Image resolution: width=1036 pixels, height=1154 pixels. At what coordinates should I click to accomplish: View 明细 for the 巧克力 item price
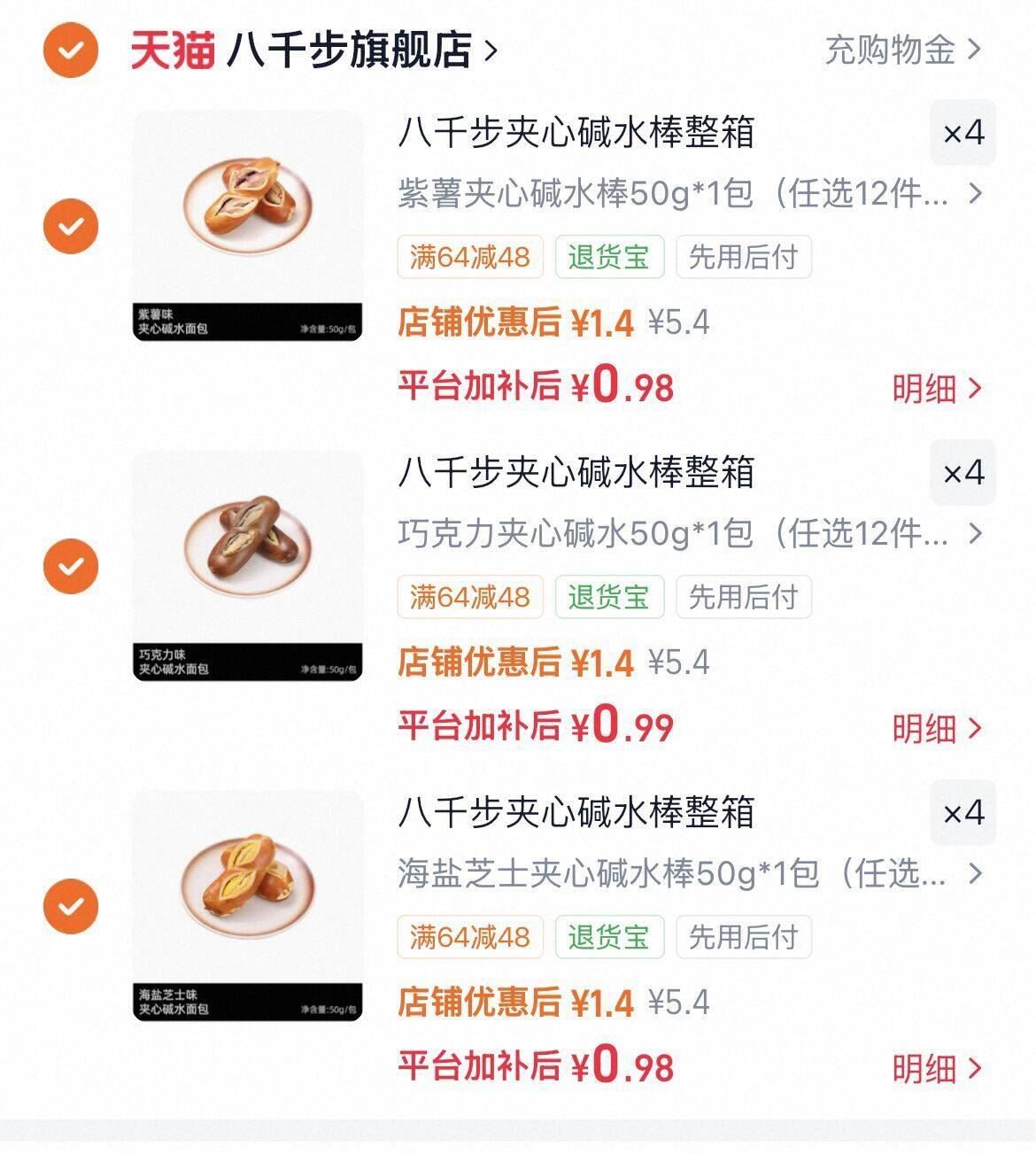tap(936, 728)
